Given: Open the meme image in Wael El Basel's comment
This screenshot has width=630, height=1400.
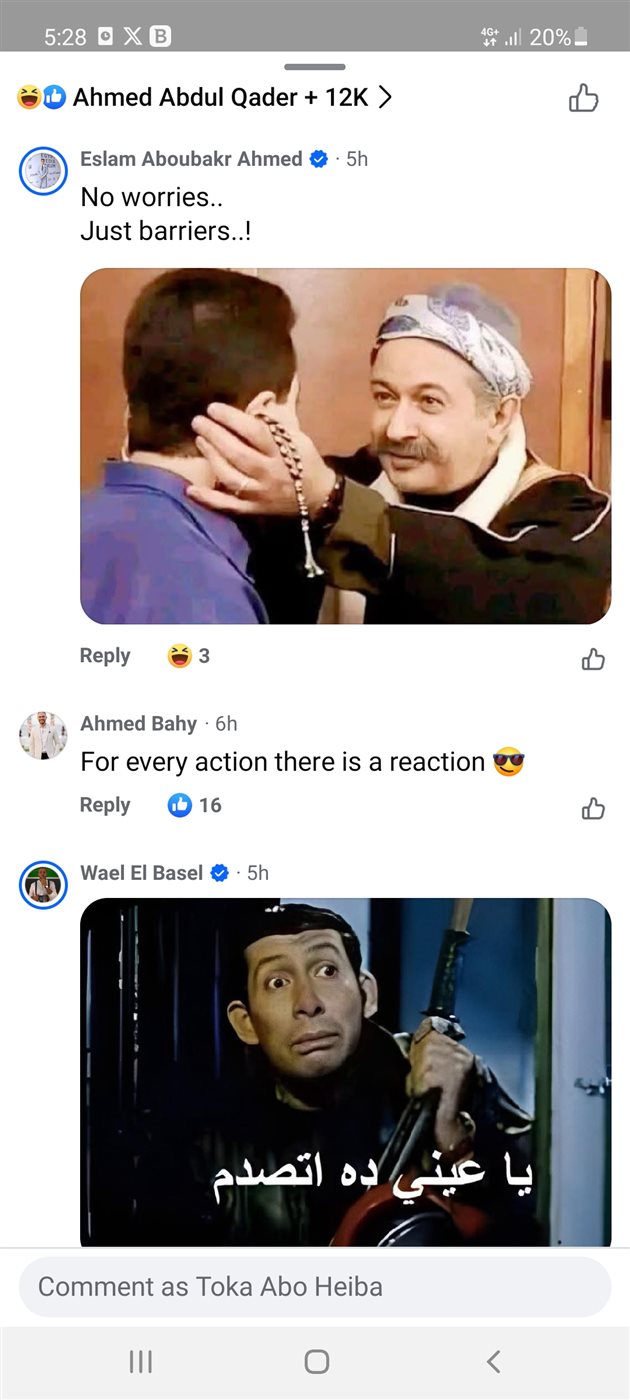Looking at the screenshot, I should click(345, 1071).
